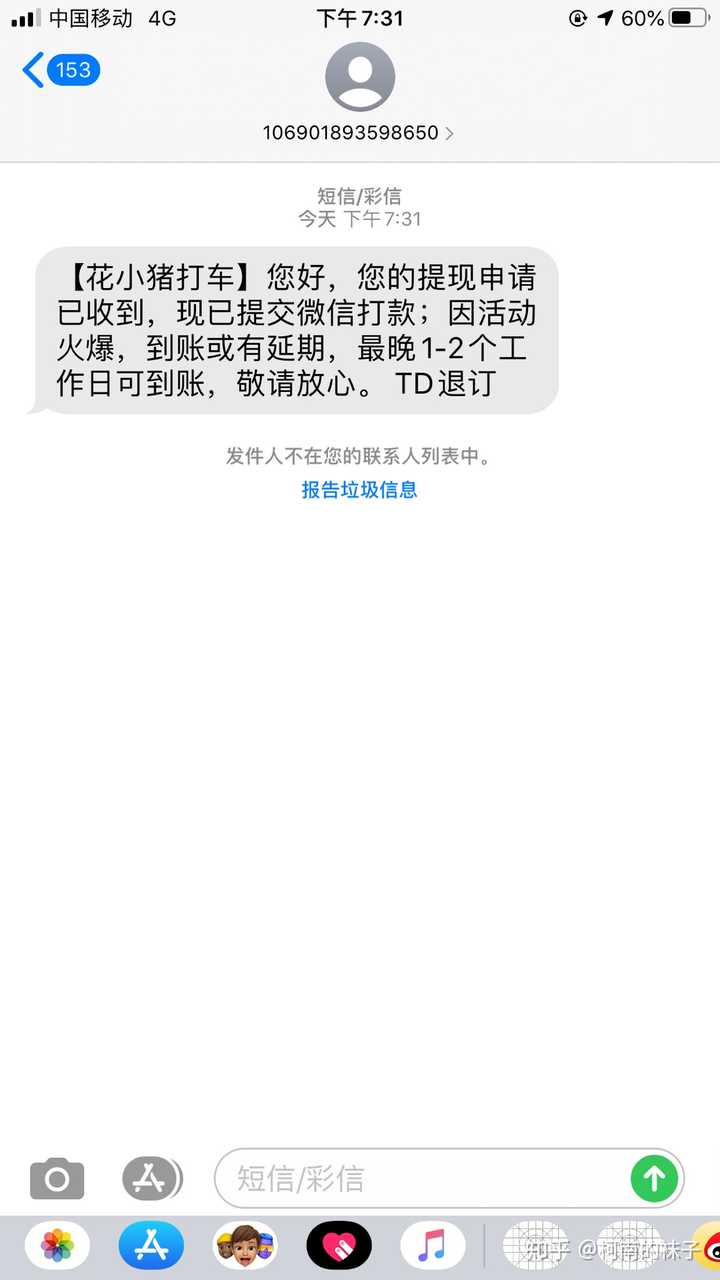Viewport: 720px width, 1280px height.
Task: Open the App Store in the app strip
Action: (x=151, y=1245)
